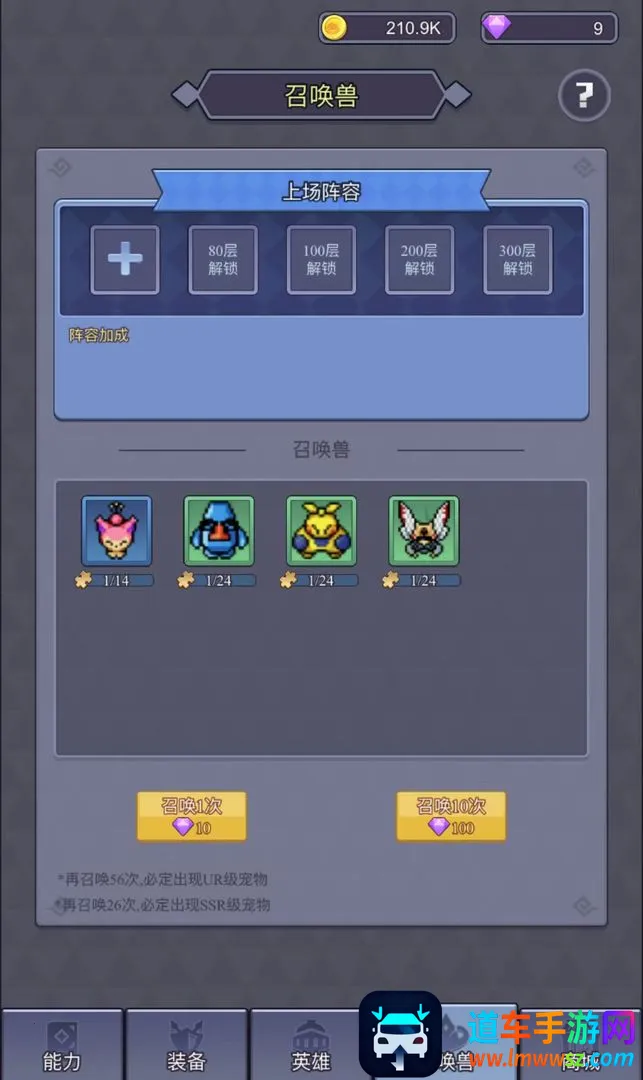Select the pink cat summon beast

pos(116,530)
